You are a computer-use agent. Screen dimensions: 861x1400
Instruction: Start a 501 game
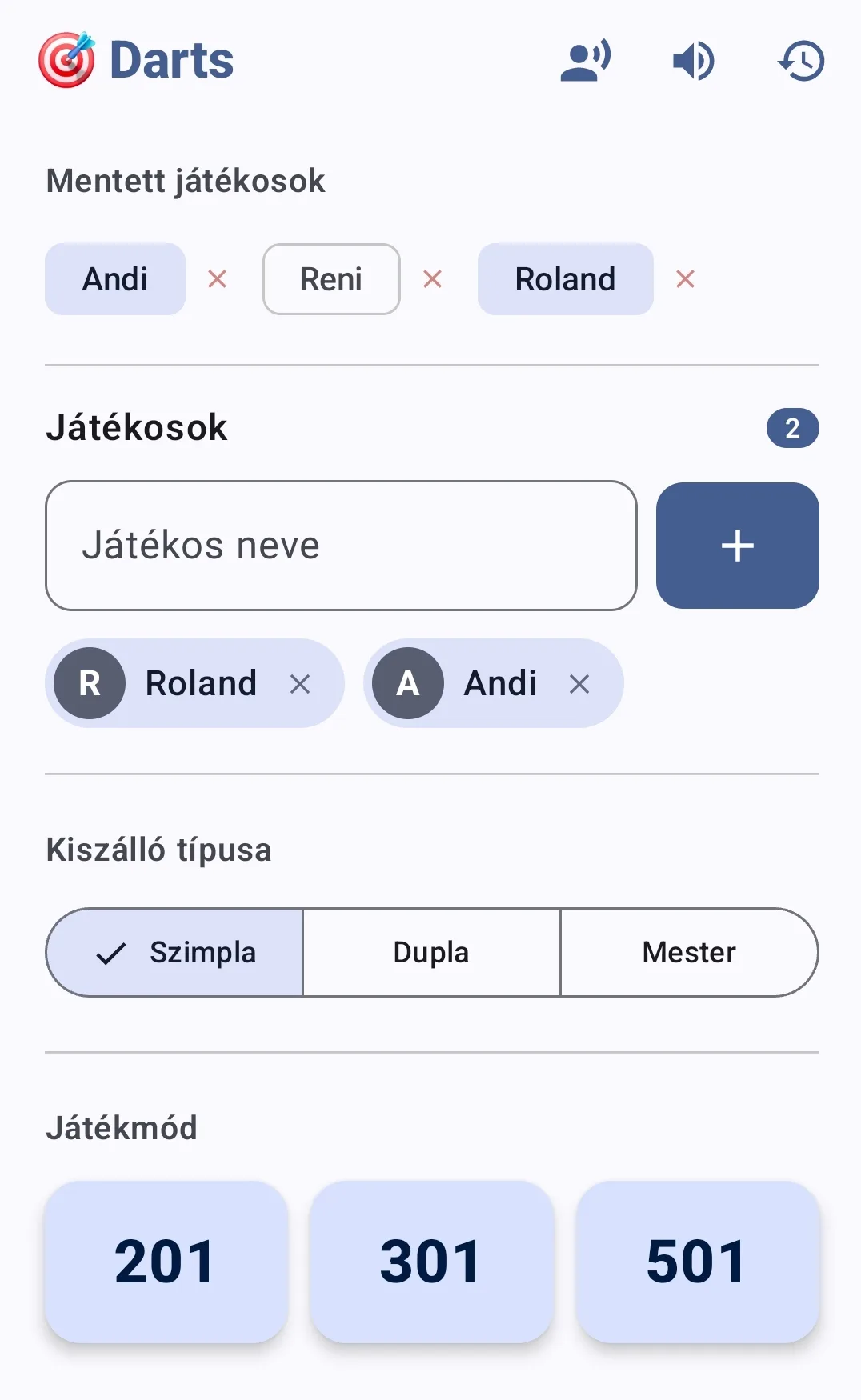point(698,1262)
